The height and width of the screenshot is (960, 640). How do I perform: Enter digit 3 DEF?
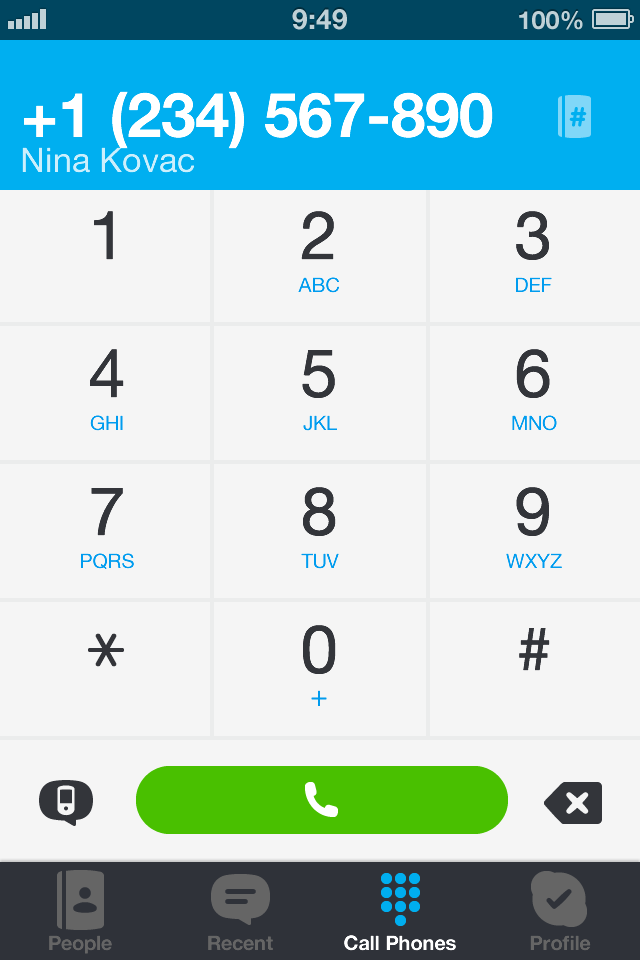coord(533,256)
